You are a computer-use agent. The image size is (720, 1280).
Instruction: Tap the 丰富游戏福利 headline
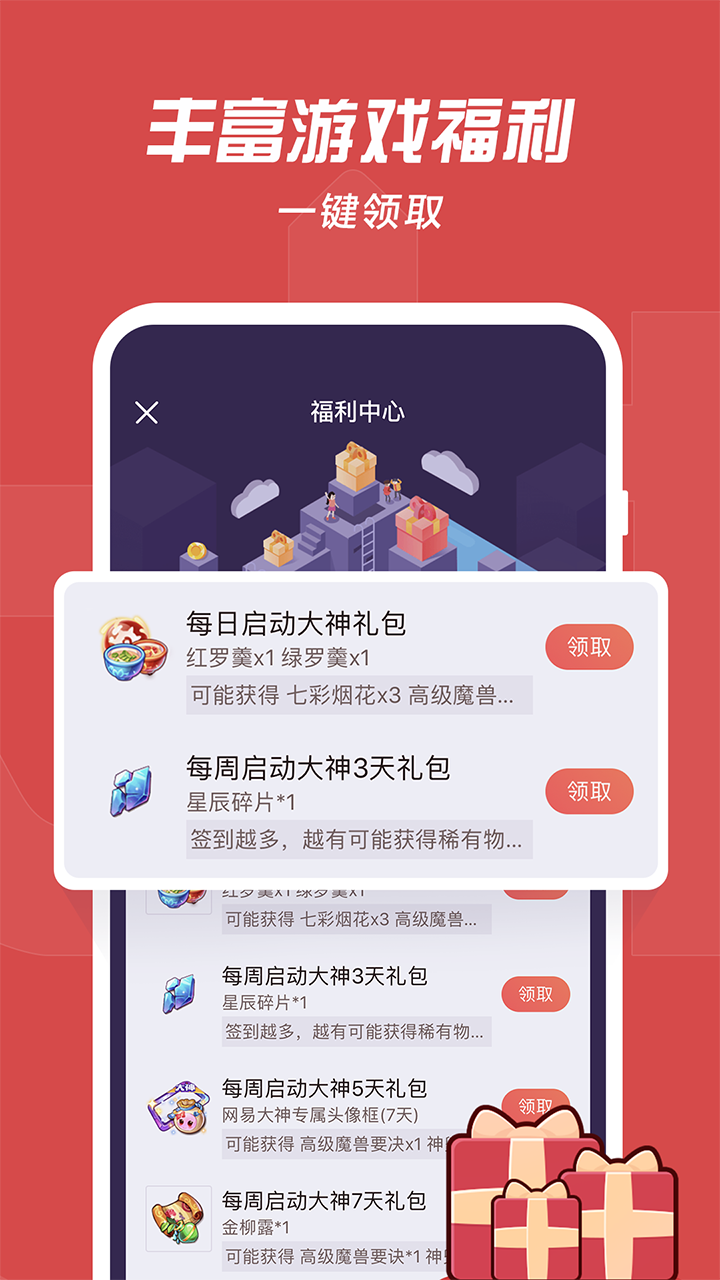[360, 131]
